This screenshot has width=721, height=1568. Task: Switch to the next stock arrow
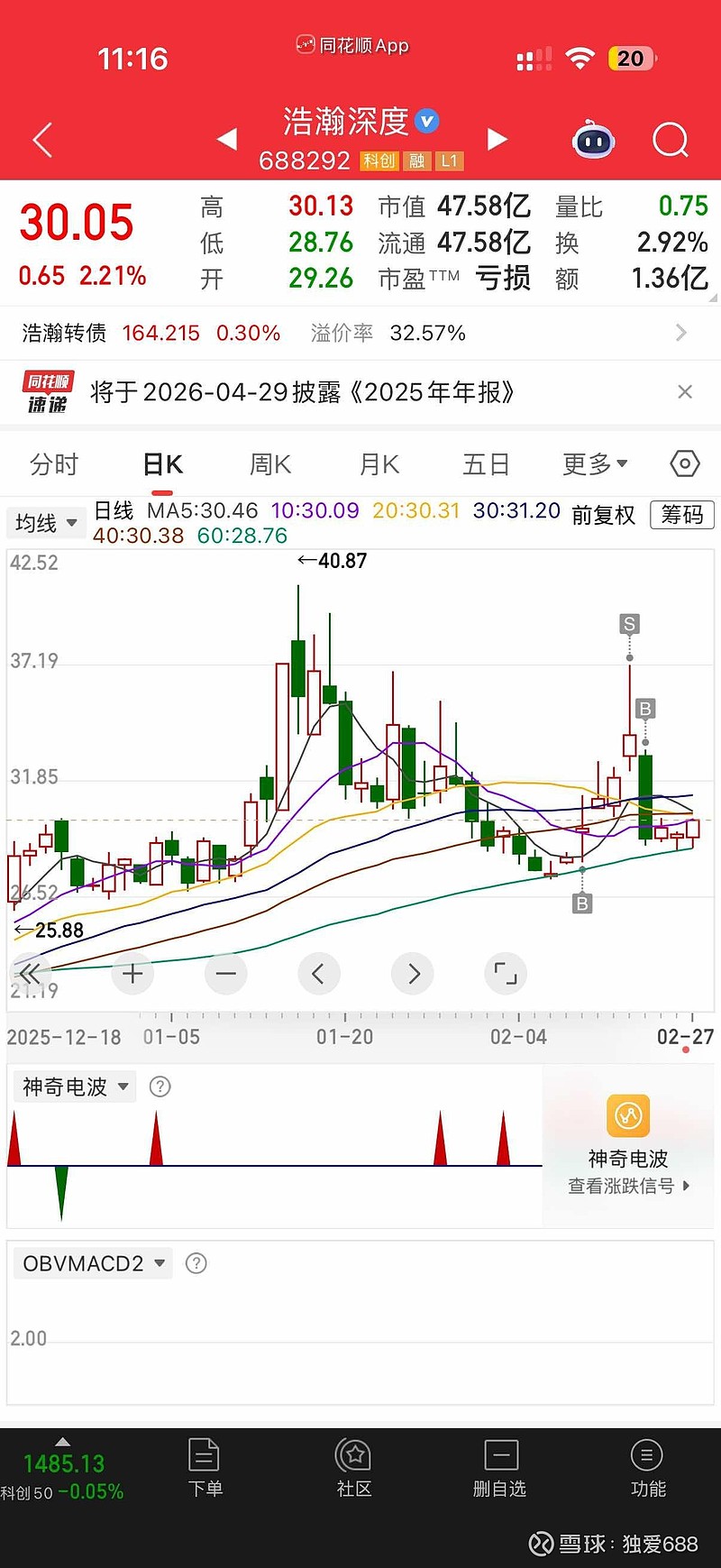[x=497, y=139]
